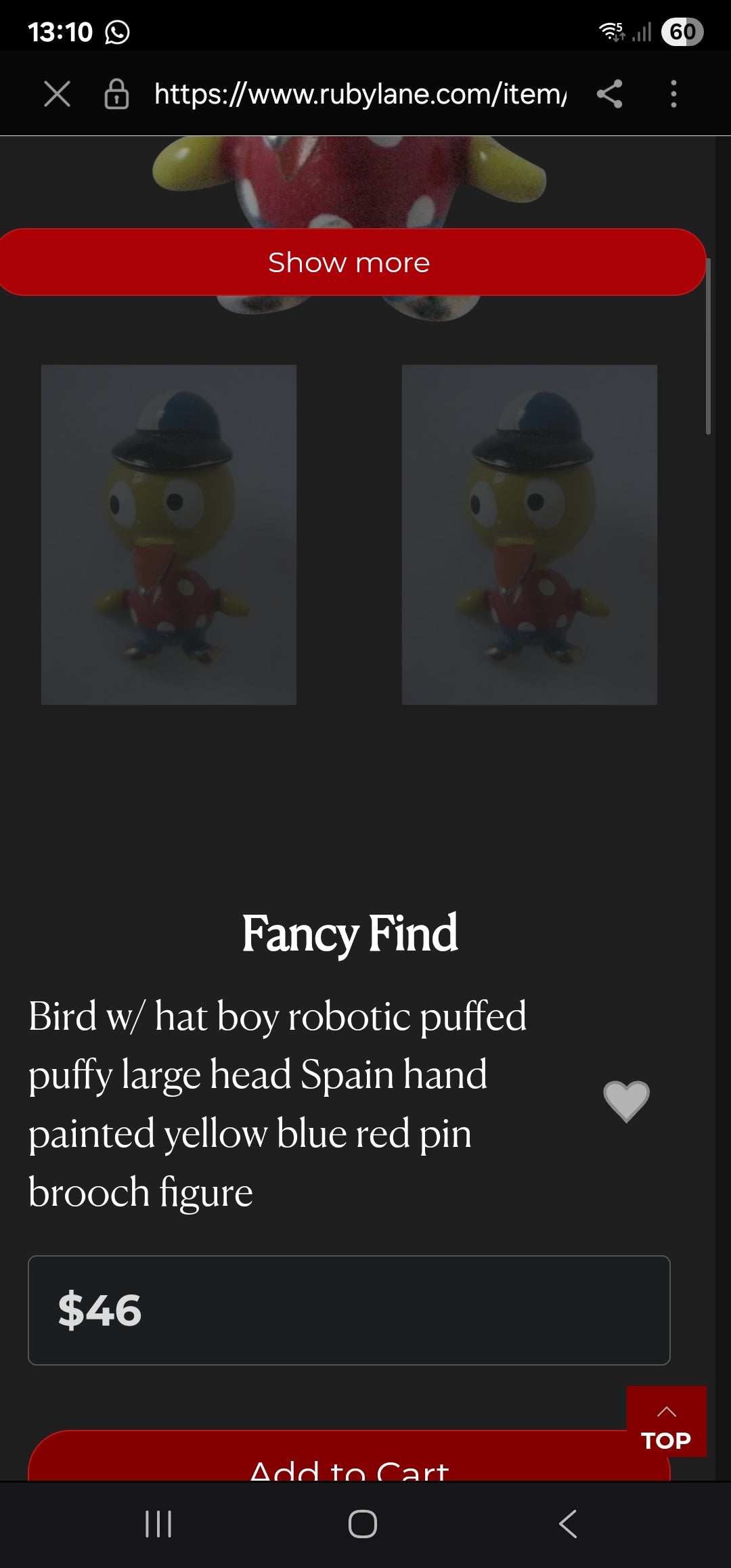The width and height of the screenshot is (731, 1568).
Task: Go back using system navigation
Action: [x=569, y=1524]
